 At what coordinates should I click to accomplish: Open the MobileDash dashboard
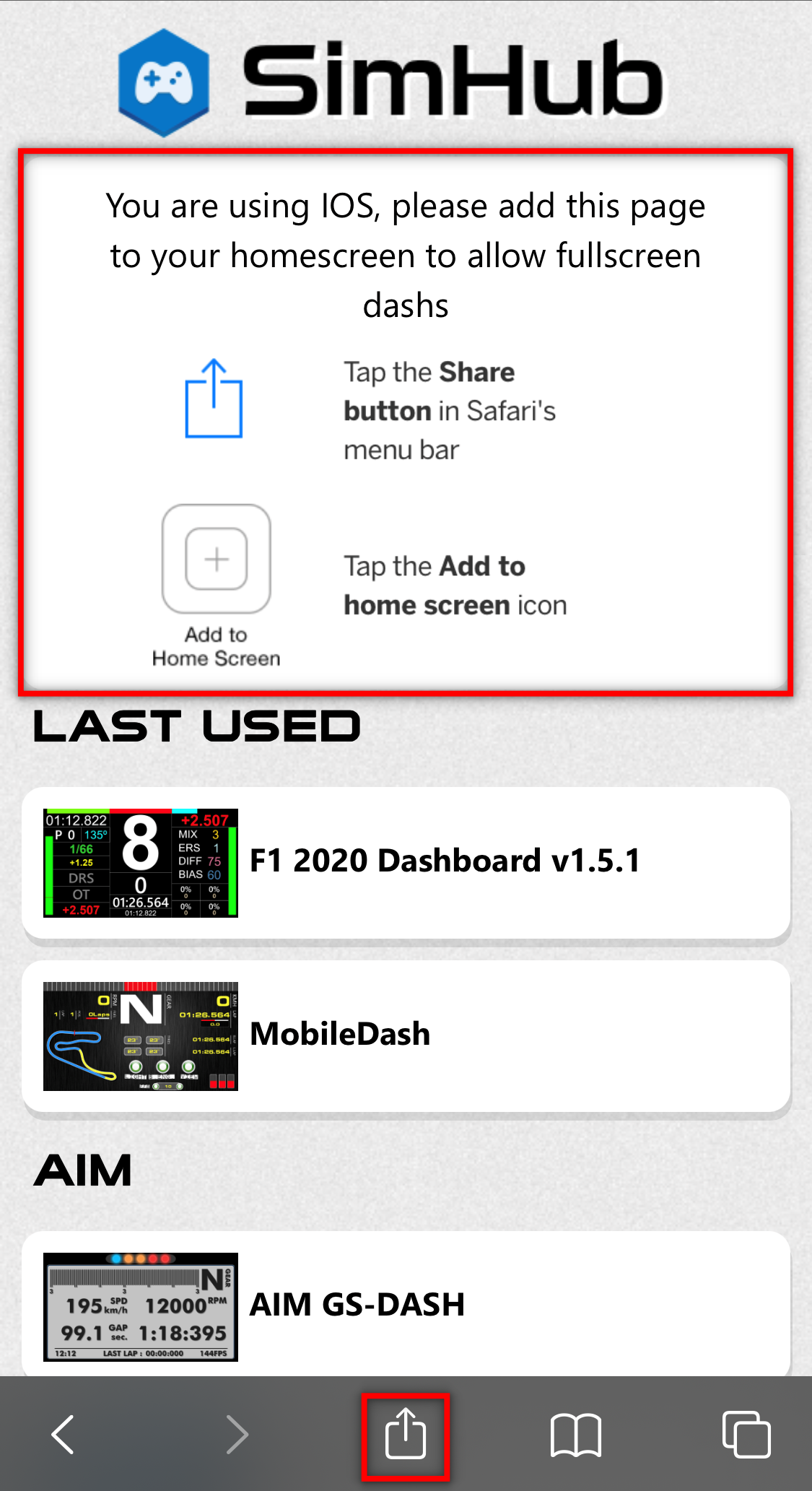tap(406, 1036)
